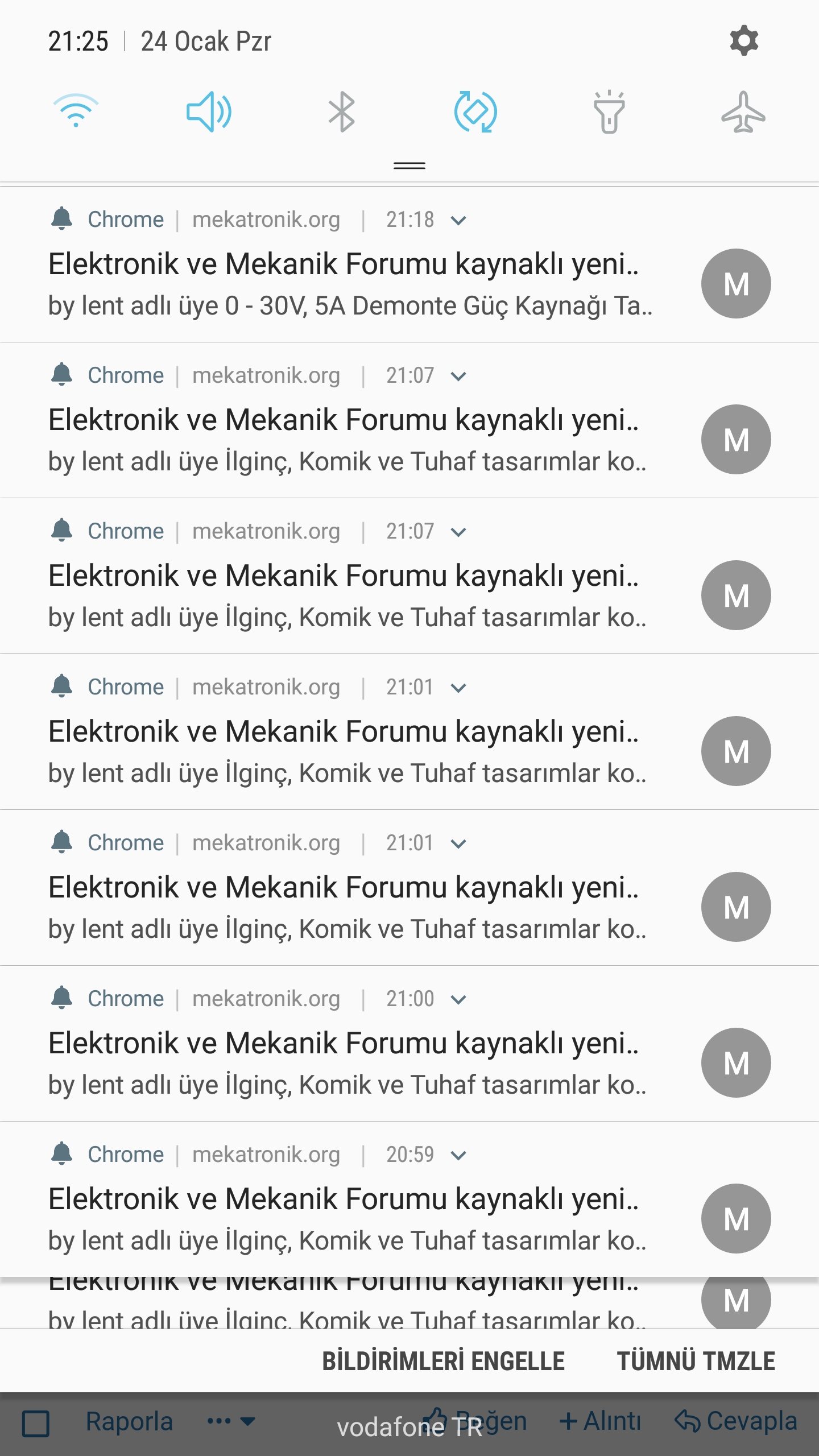This screenshot has height=1456, width=819.
Task: Turn on the flashlight
Action: pos(609,111)
